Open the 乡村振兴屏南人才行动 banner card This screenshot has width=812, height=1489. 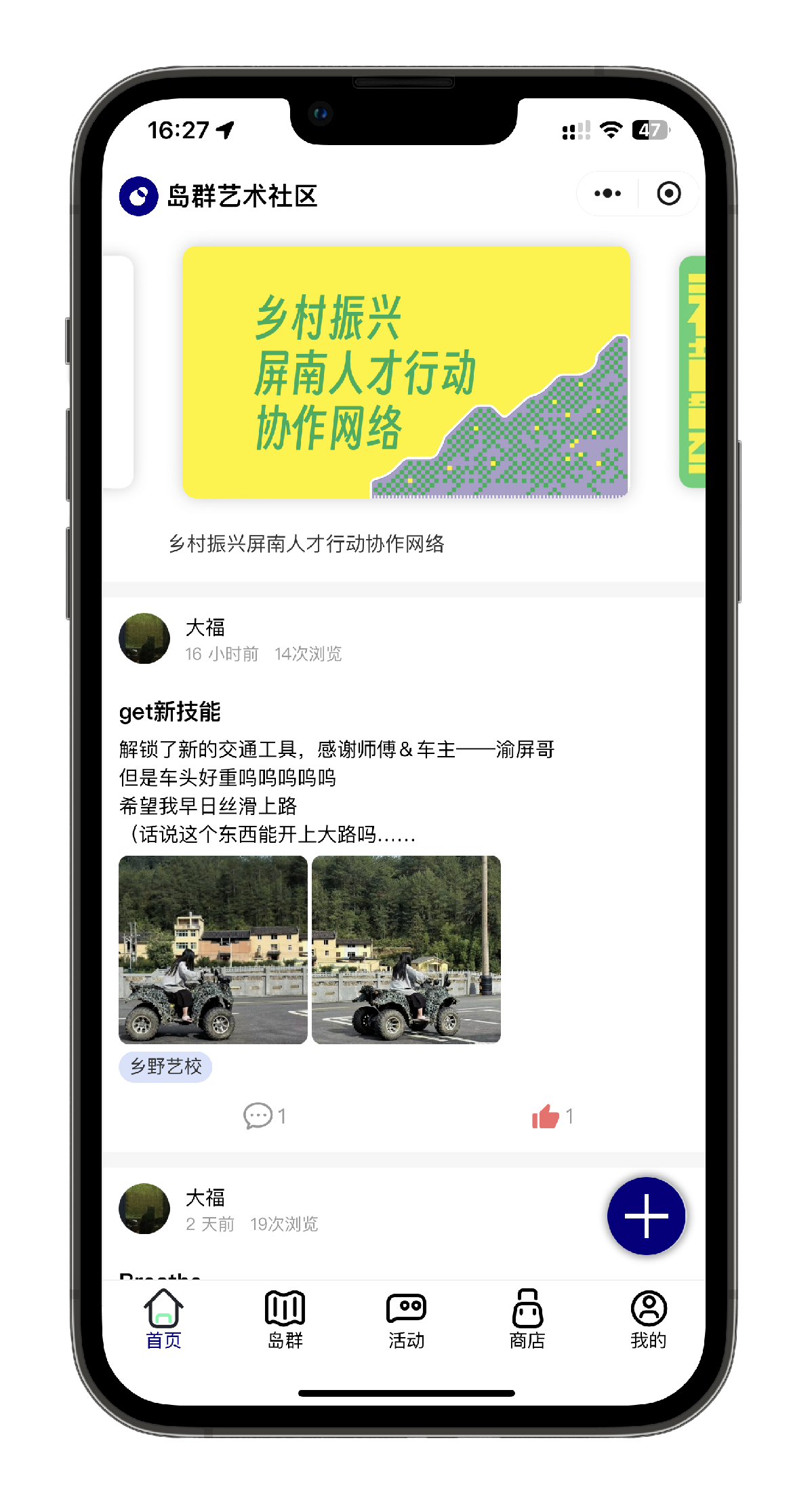click(x=406, y=372)
